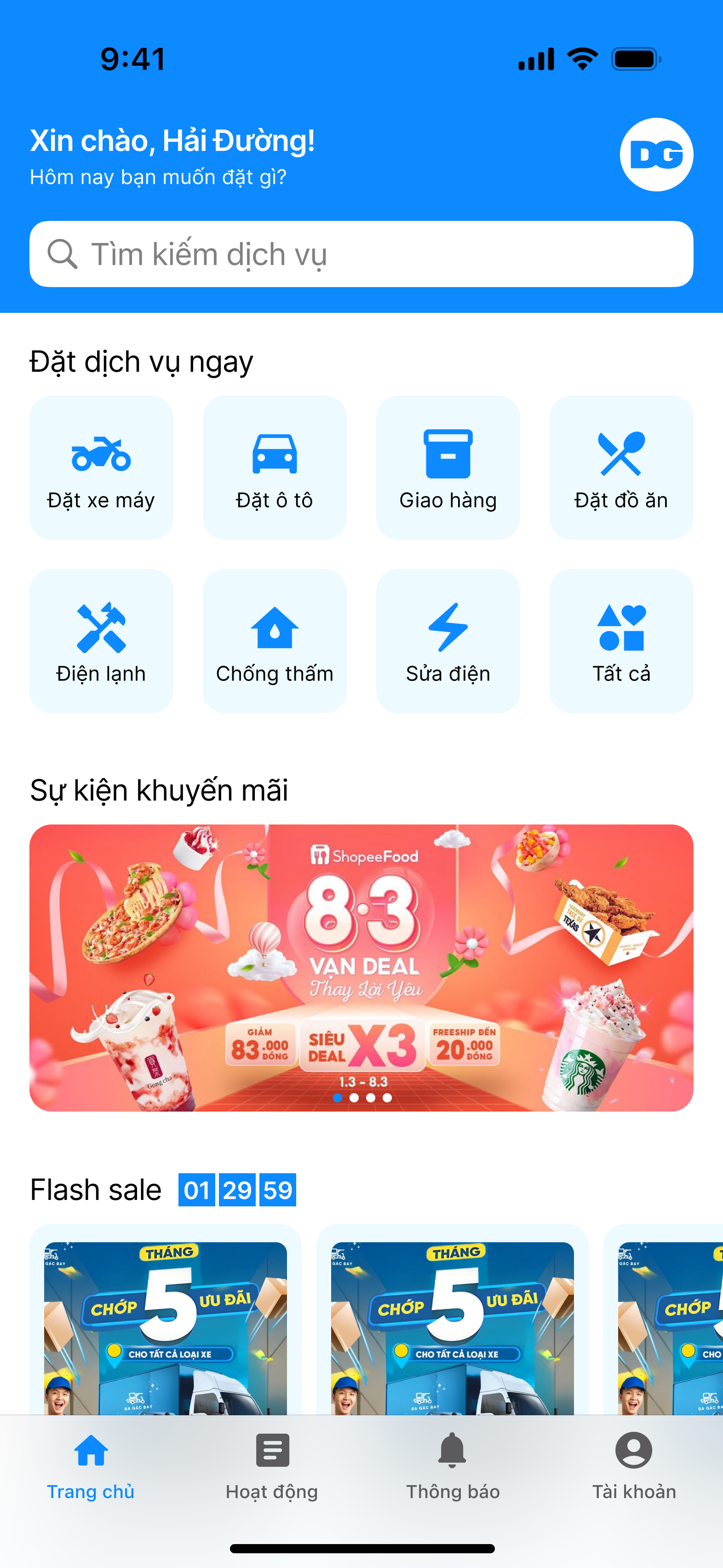Open Chống thấm waterproofing service
This screenshot has width=723, height=1568.
coord(275,641)
